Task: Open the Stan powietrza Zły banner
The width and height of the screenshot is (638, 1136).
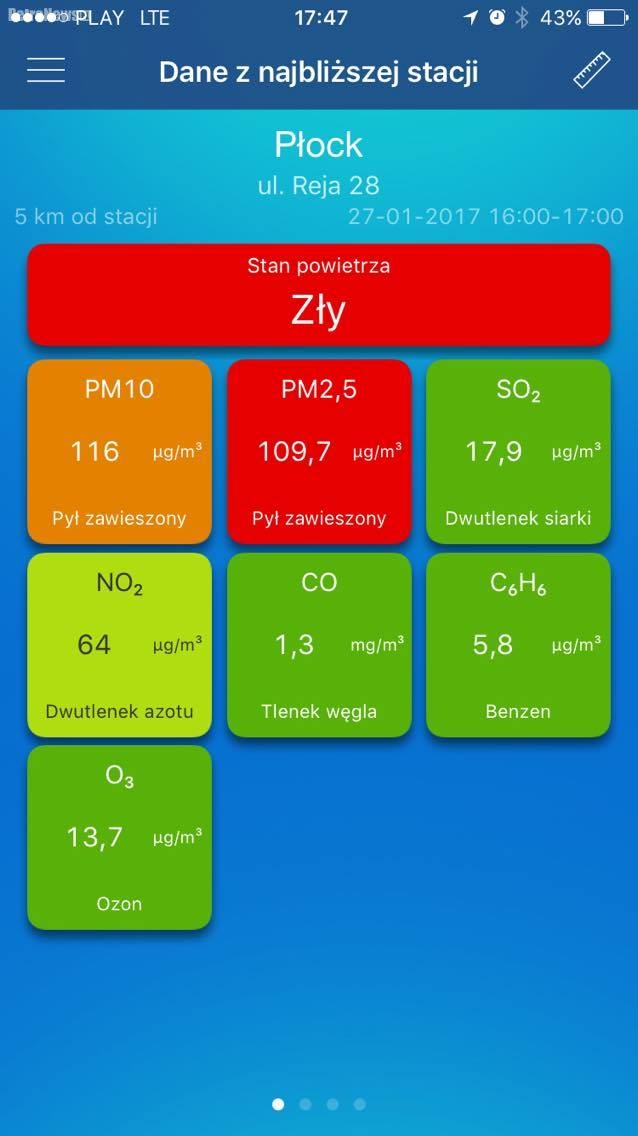Action: [x=319, y=295]
